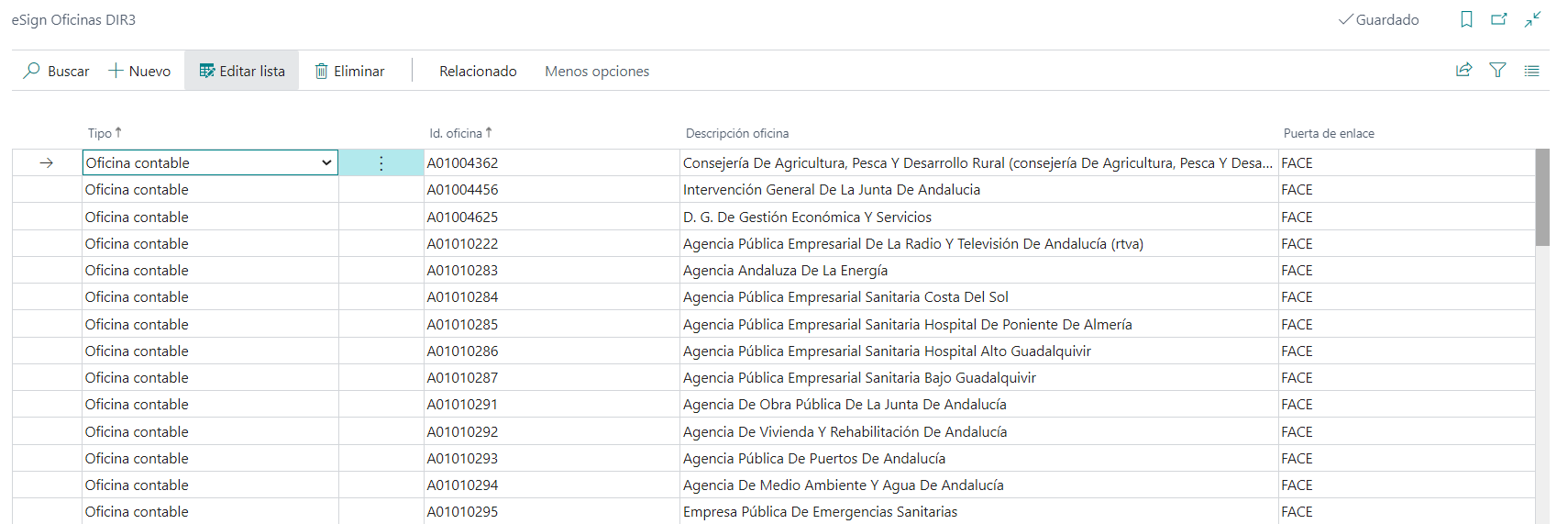Bookmark this page
This screenshot has width=1568, height=524.
tap(1466, 19)
